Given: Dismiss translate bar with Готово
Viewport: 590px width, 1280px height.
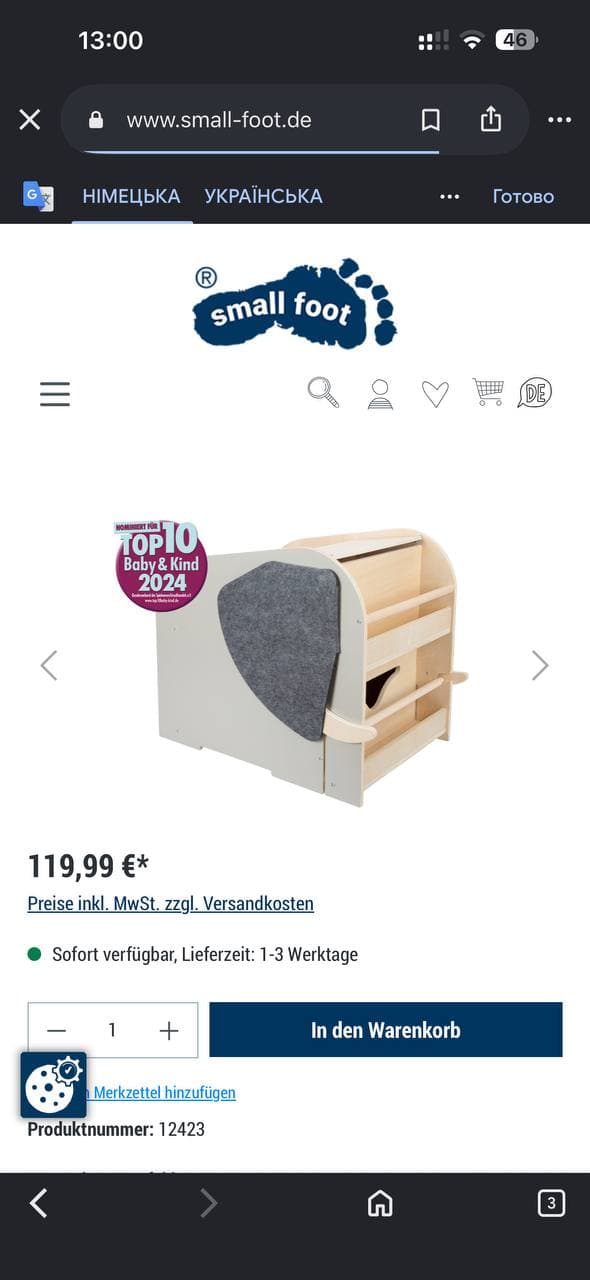Looking at the screenshot, I should (523, 196).
